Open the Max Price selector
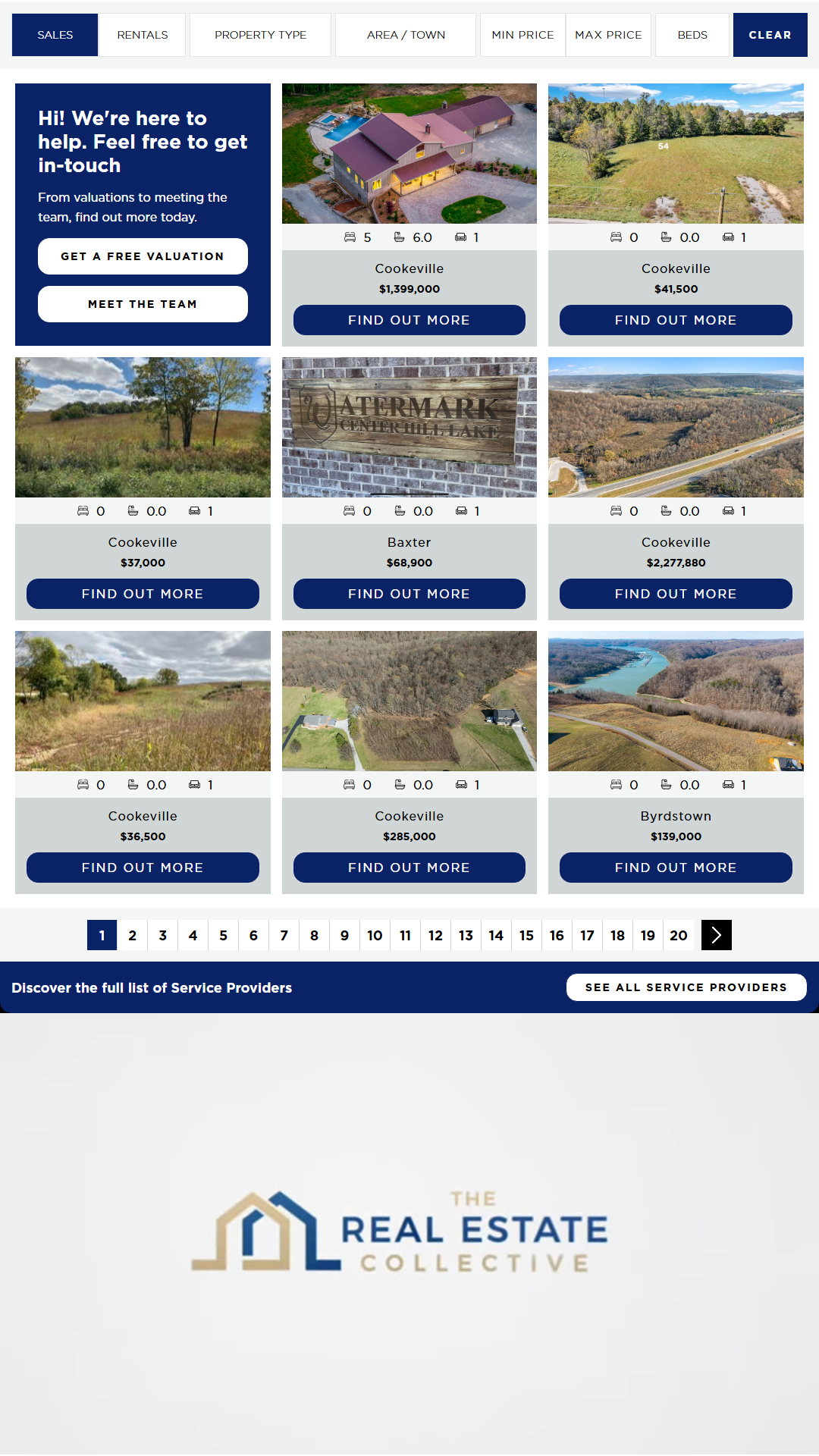The width and height of the screenshot is (819, 1456). point(608,35)
